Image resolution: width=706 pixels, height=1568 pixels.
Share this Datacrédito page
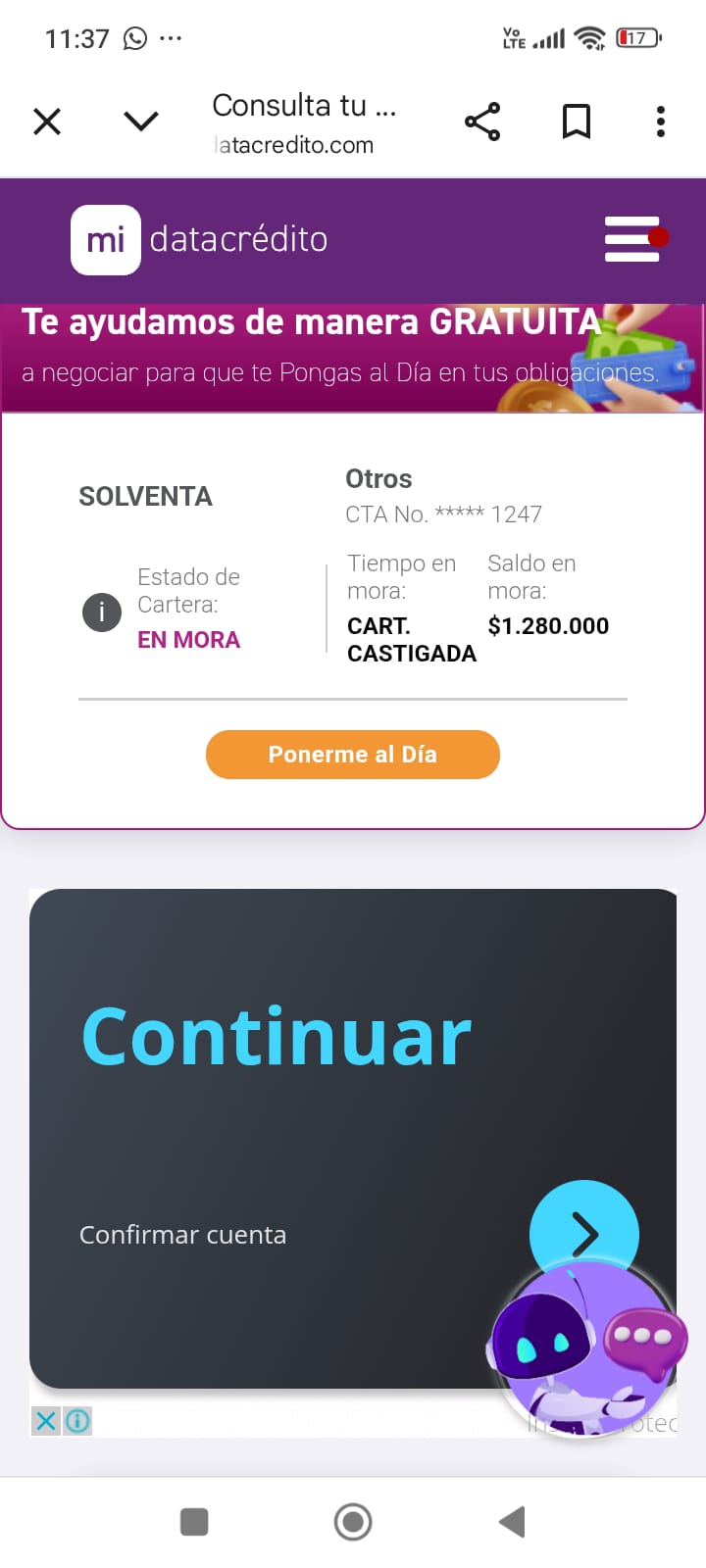click(x=482, y=122)
